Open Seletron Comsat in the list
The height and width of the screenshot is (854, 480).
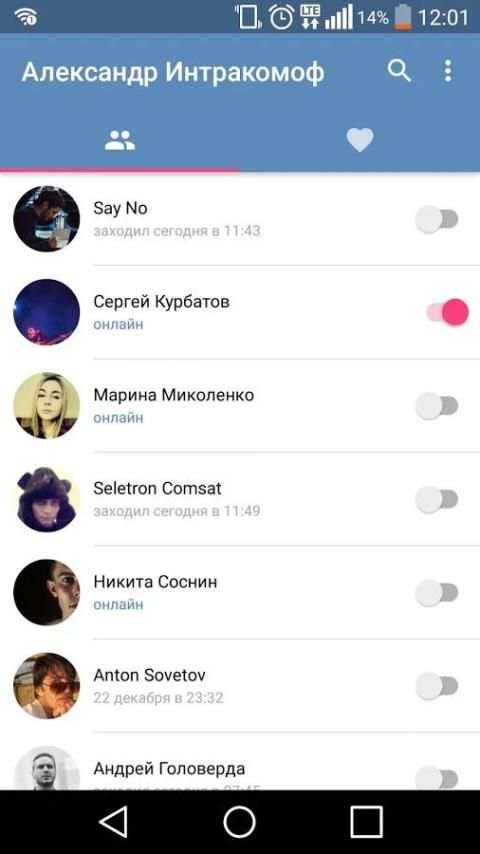click(240, 499)
